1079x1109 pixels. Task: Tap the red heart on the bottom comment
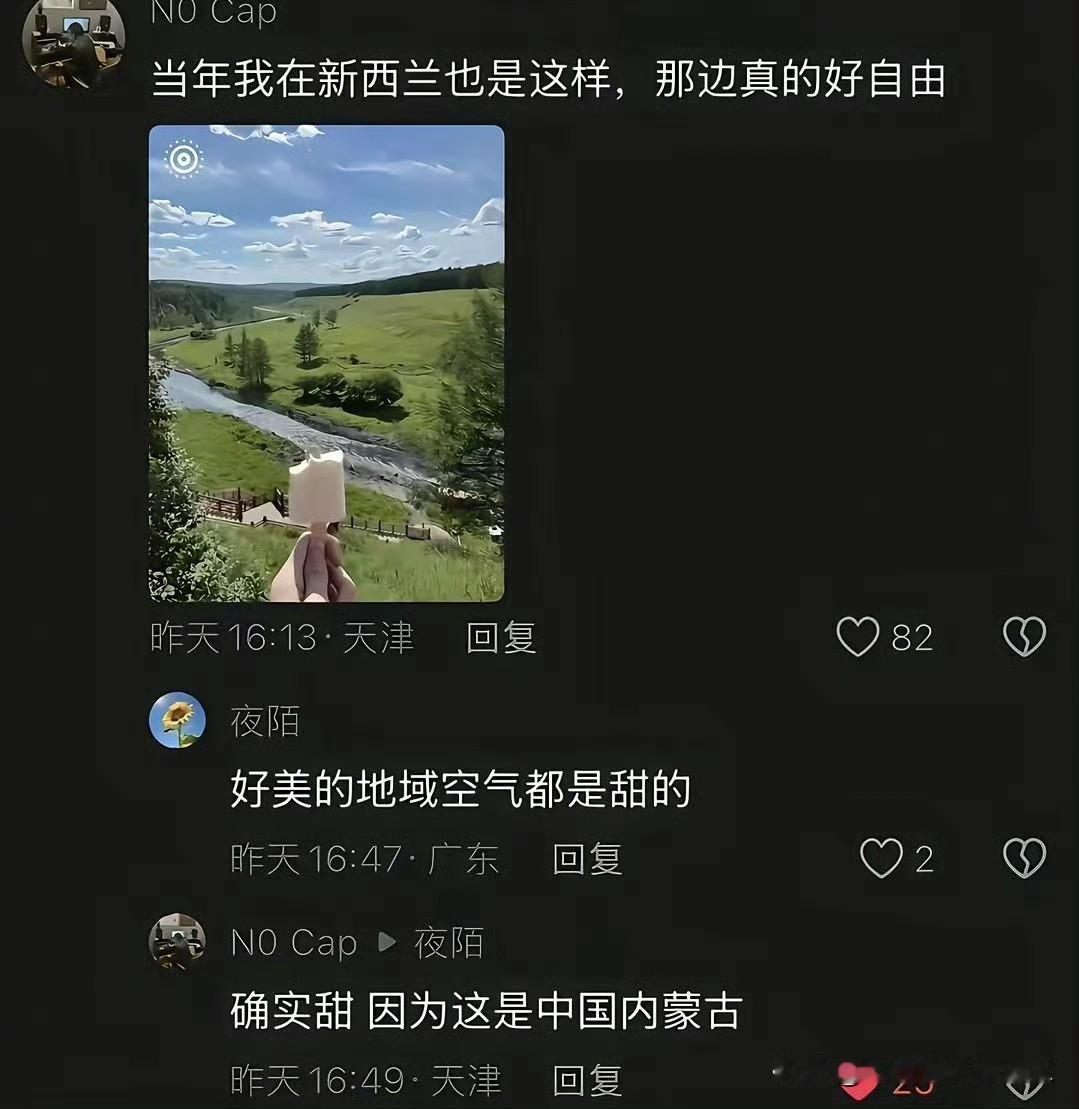tap(857, 1080)
